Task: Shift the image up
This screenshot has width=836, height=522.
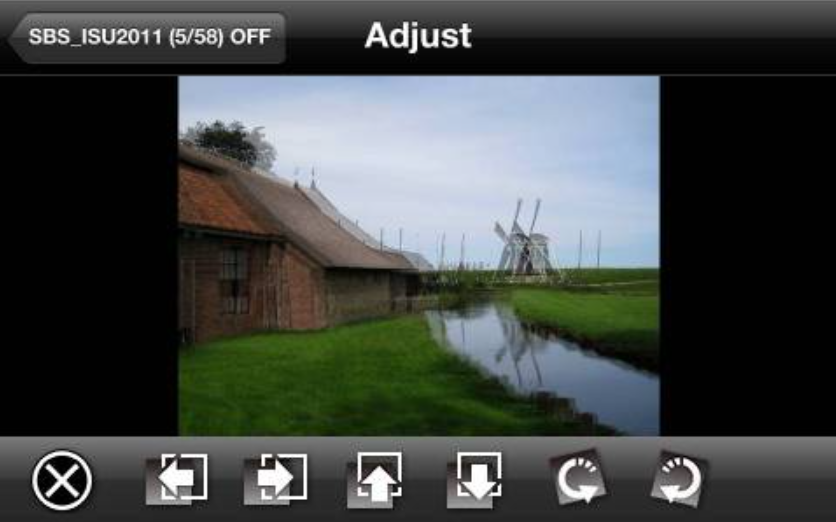Action: pyautogui.click(x=375, y=479)
